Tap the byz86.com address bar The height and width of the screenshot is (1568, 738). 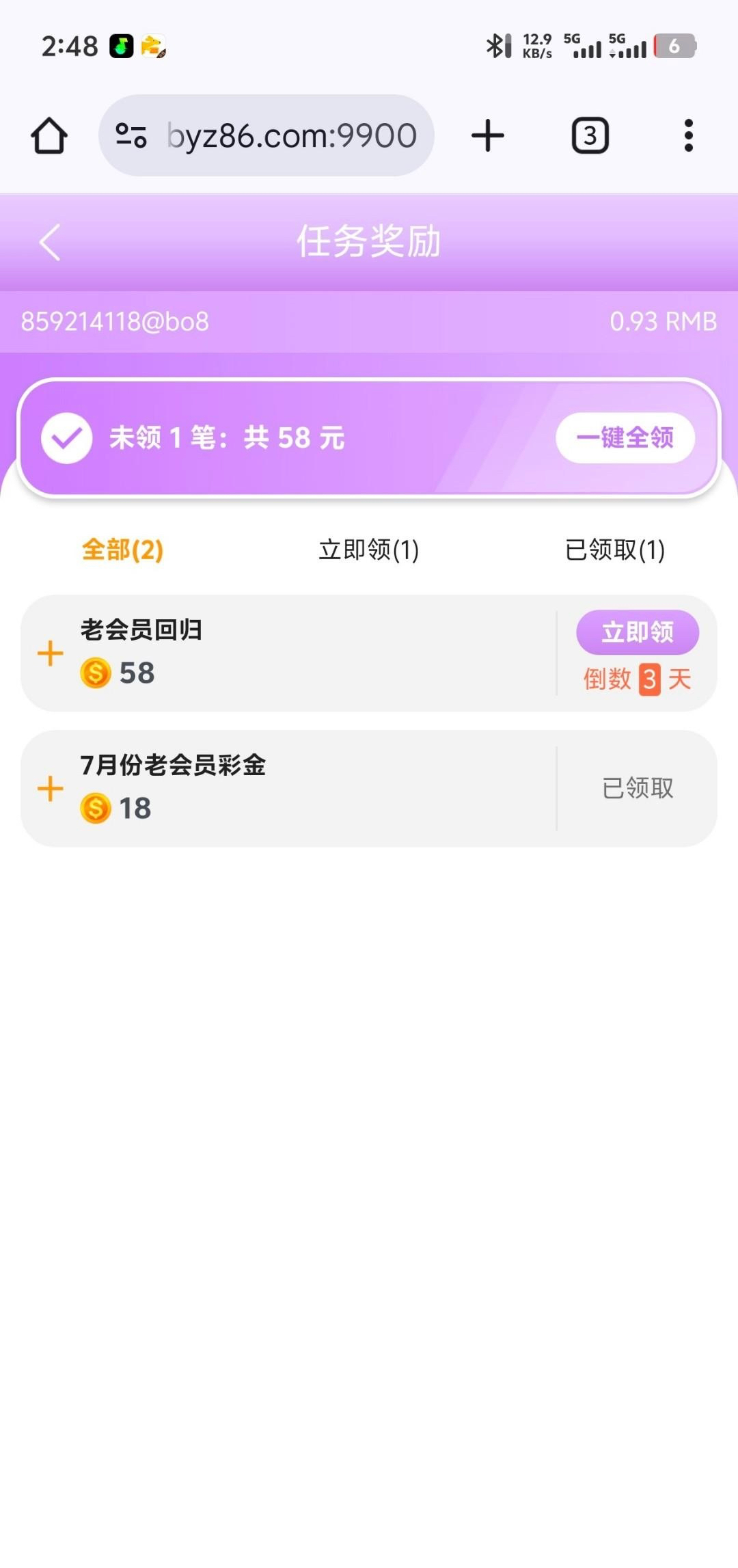coord(266,135)
